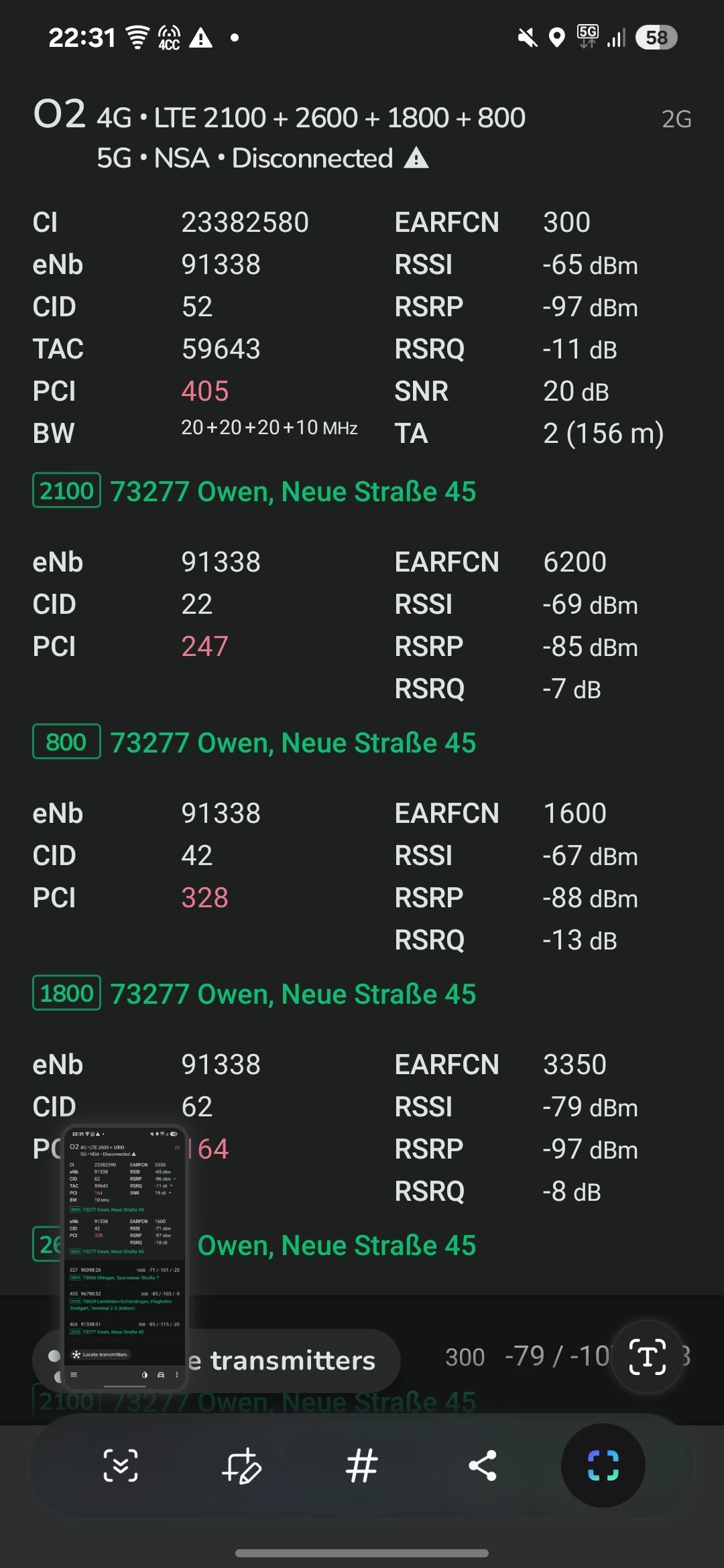Share the captured screenshot
724x1568 pixels.
[x=483, y=1465]
